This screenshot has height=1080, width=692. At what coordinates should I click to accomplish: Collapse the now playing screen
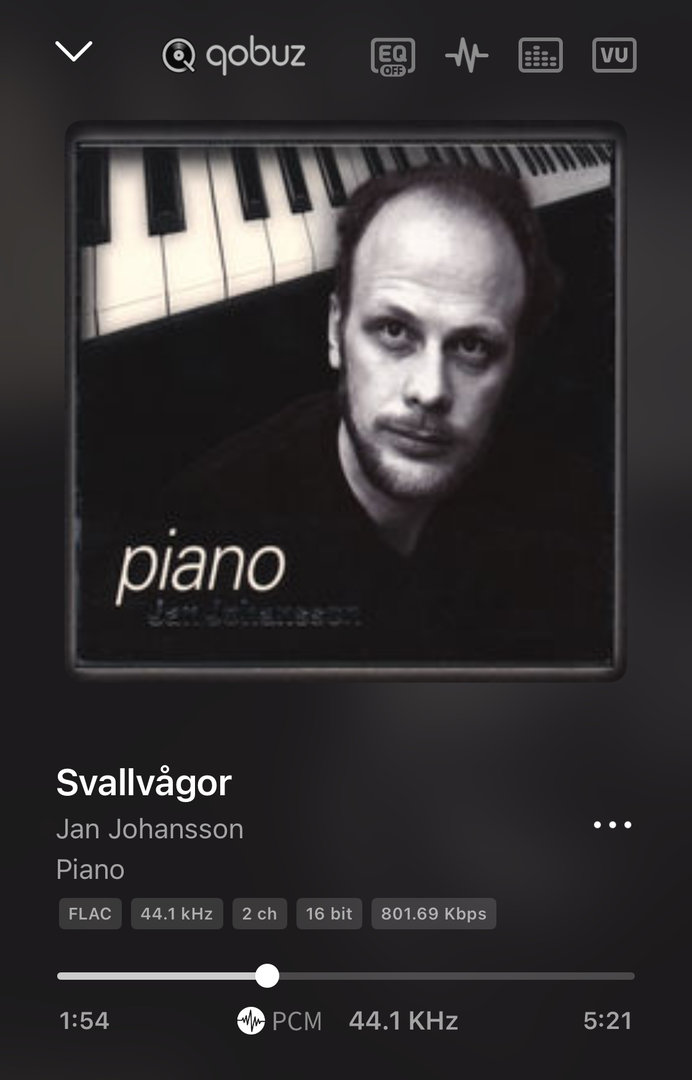coord(74,52)
